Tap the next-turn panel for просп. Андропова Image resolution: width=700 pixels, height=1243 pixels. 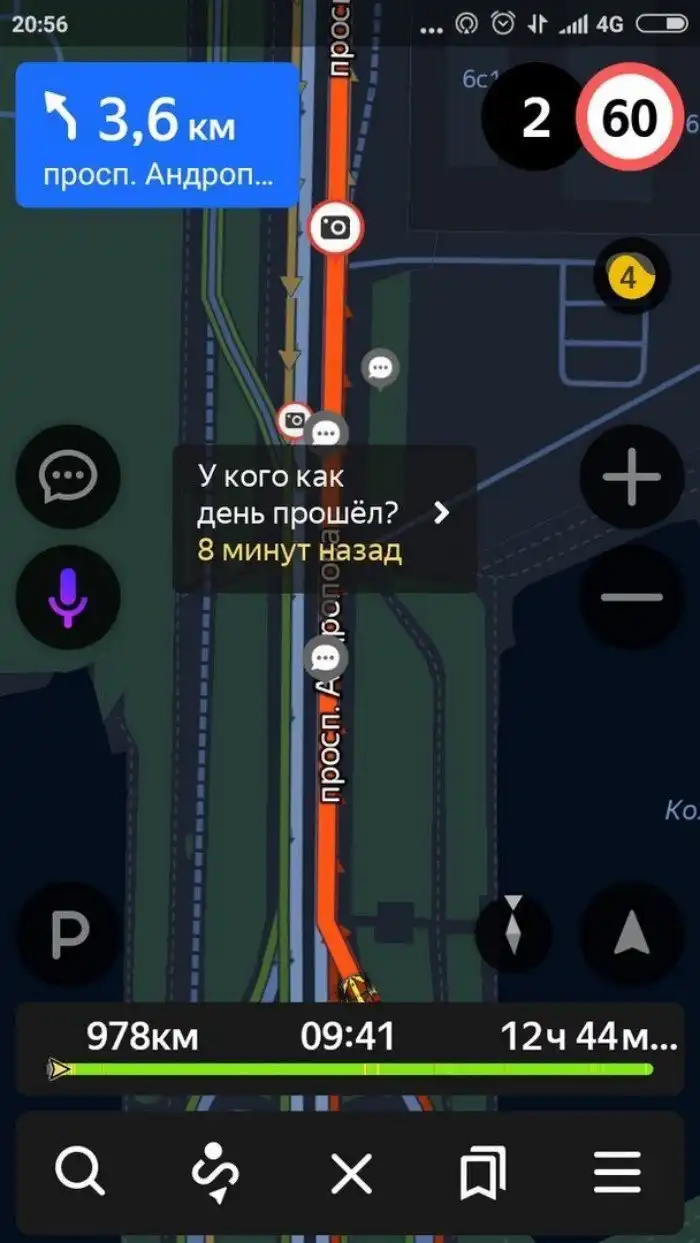[157, 135]
